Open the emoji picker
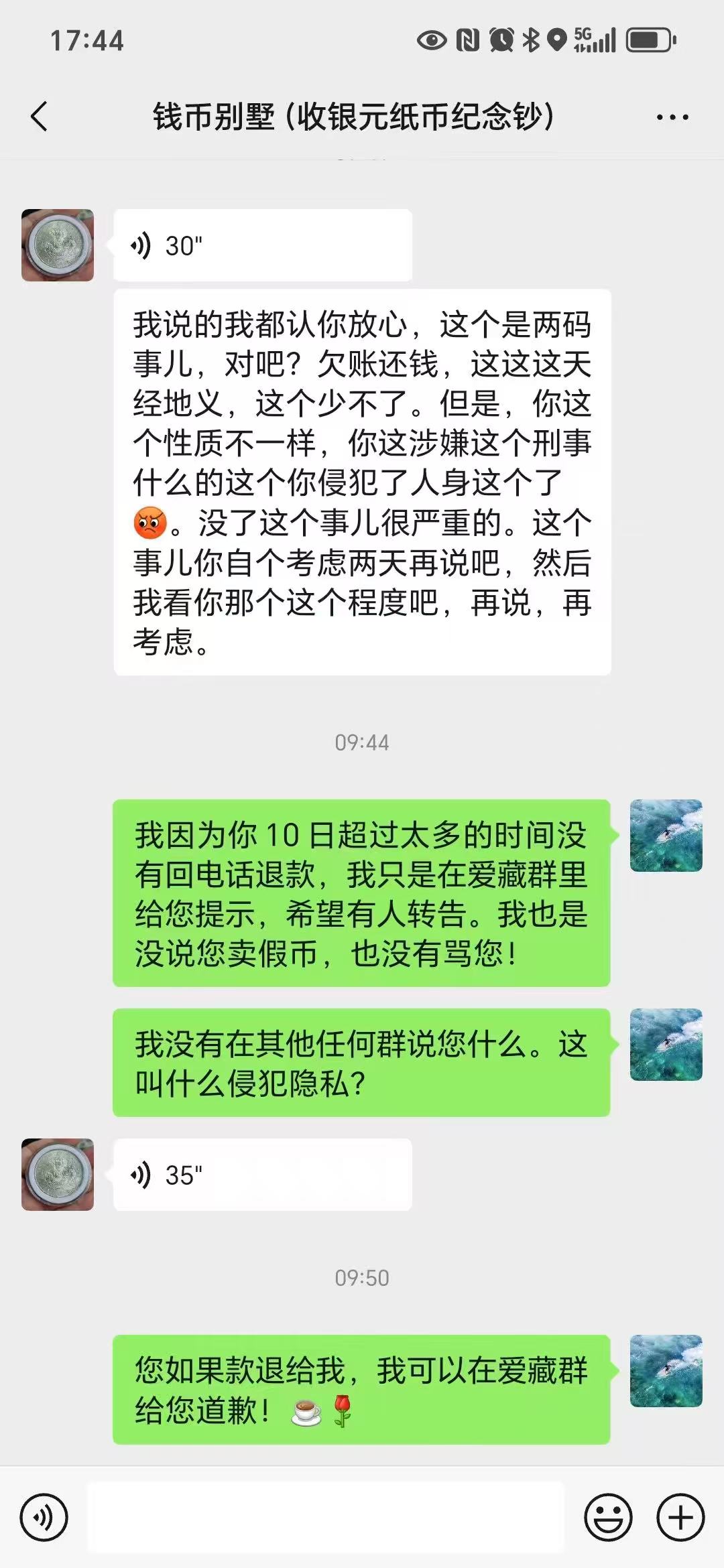724x1568 pixels. click(608, 1517)
